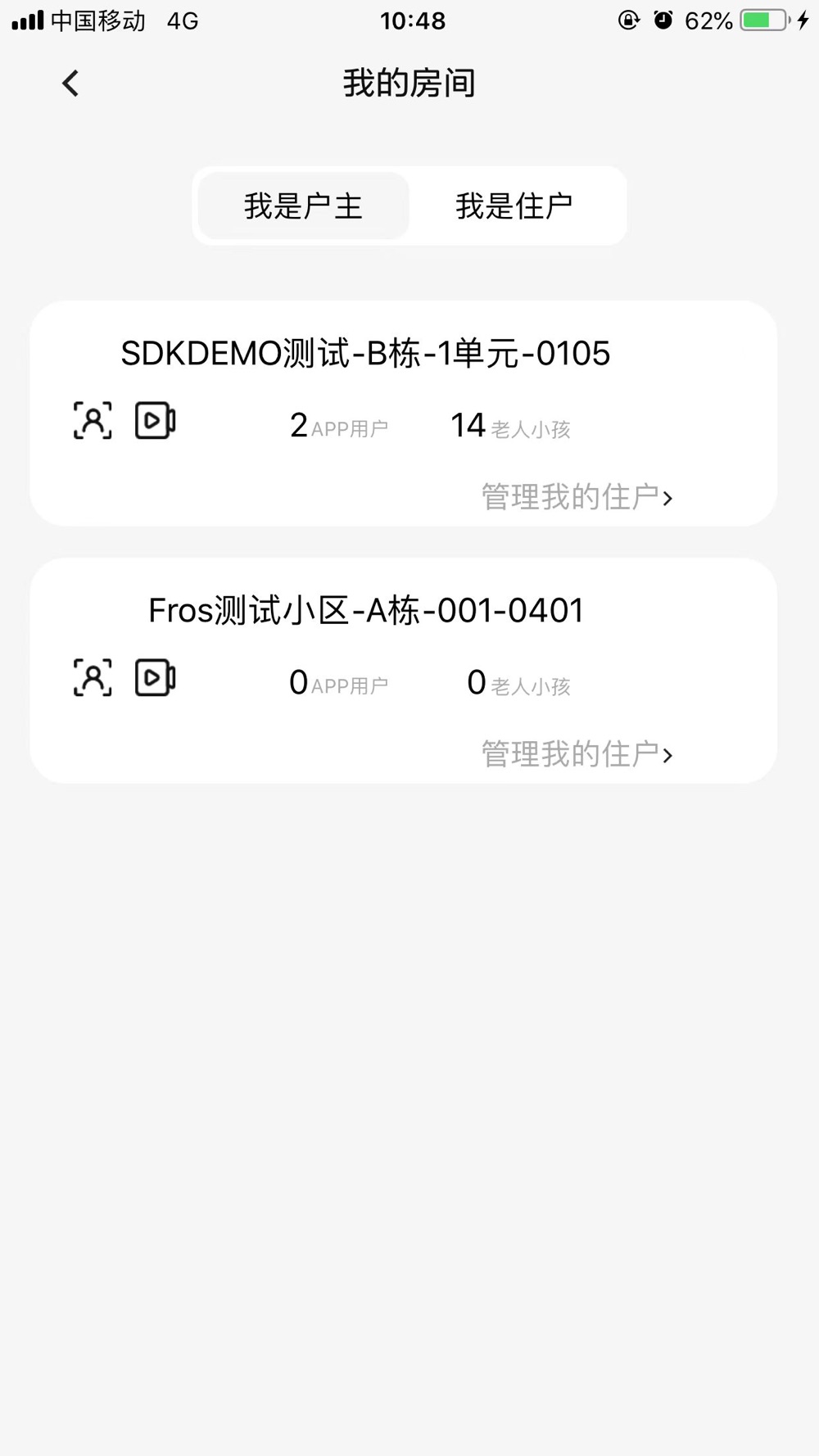Open video icon for Fros测试小区 room
This screenshot has width=819, height=1456.
155,678
